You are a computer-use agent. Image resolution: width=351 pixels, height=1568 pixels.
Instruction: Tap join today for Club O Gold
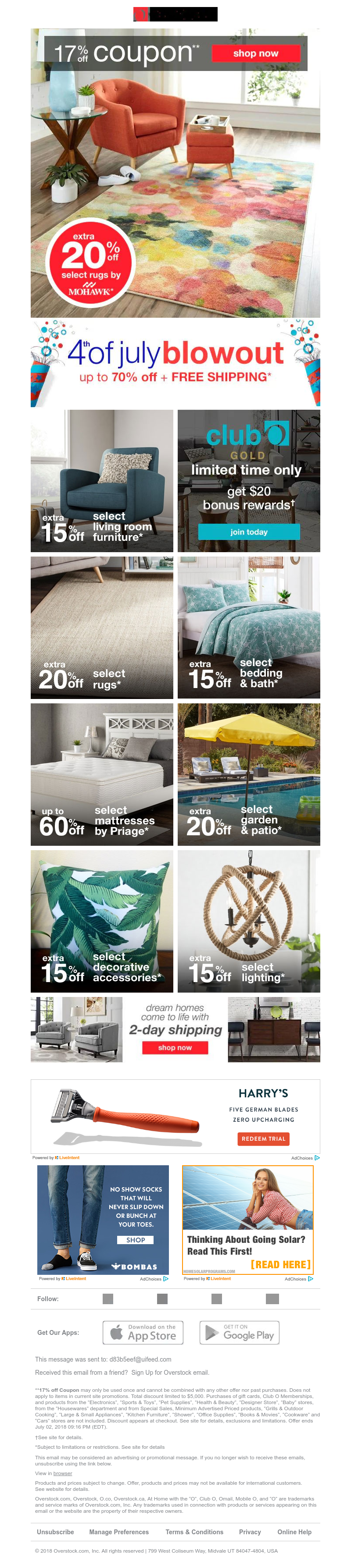(249, 532)
